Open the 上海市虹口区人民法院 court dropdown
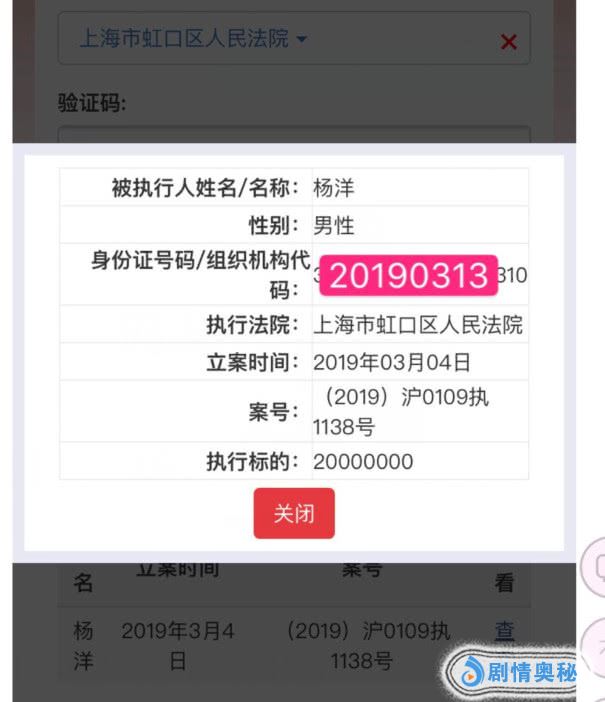605x702 pixels. 193,39
